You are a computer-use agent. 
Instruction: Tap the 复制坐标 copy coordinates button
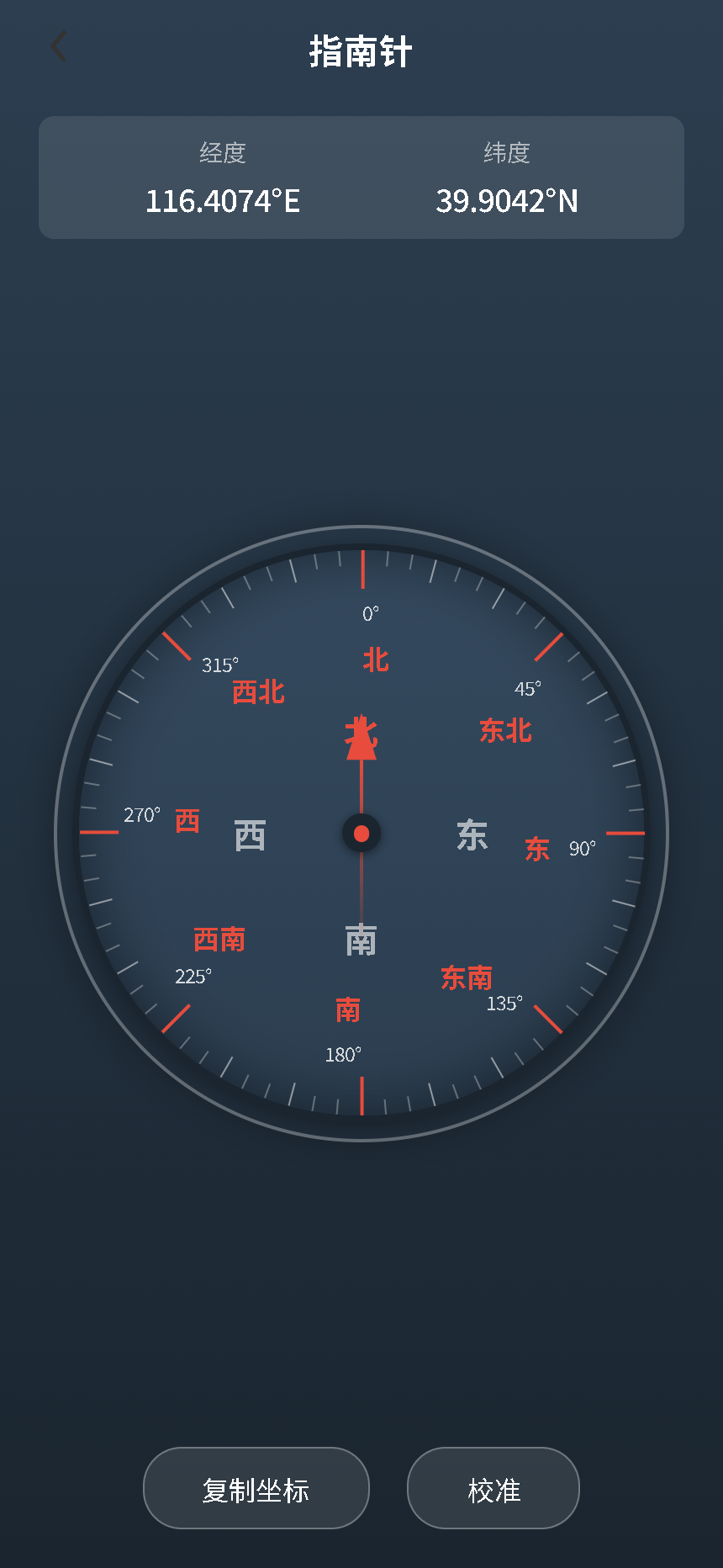pos(256,1488)
